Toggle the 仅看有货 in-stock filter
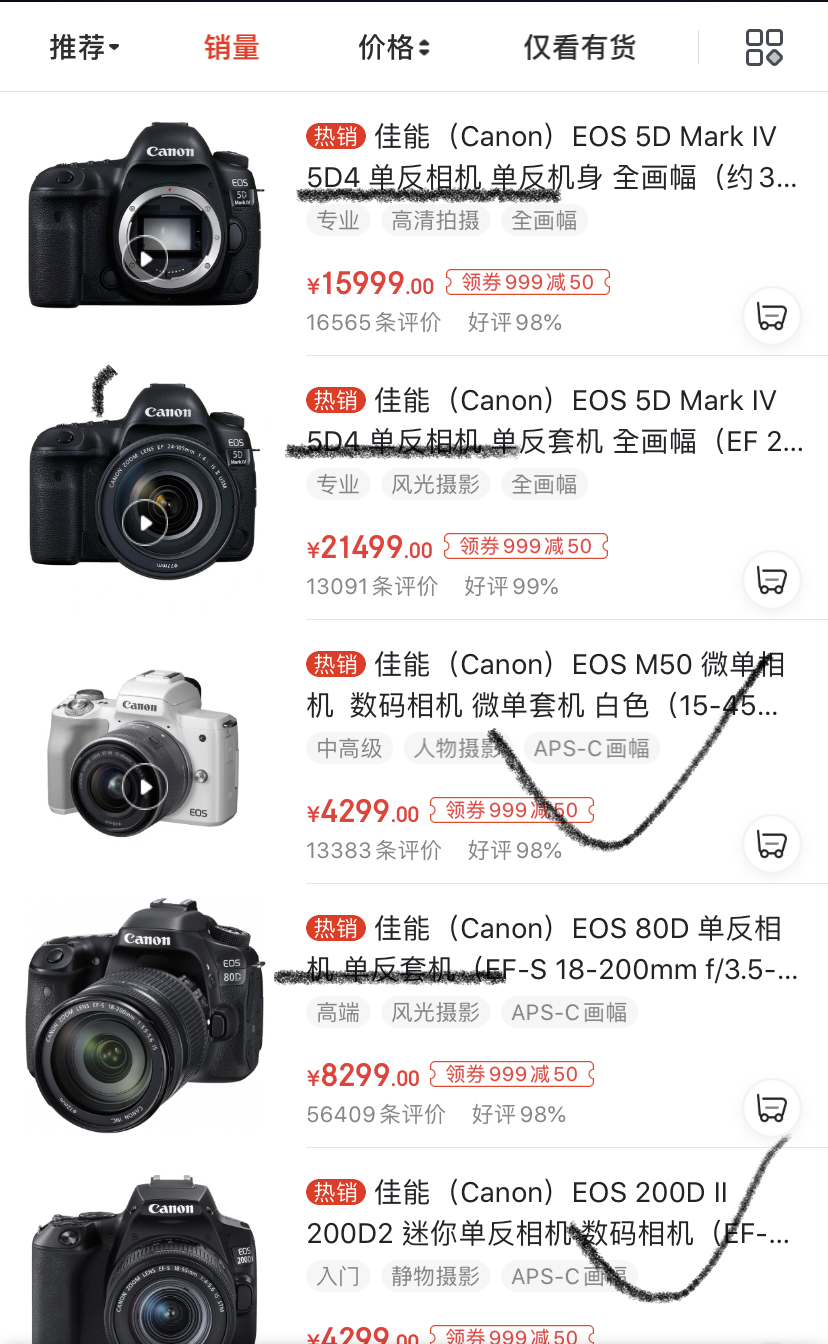Viewport: 828px width, 1344px height. point(579,46)
